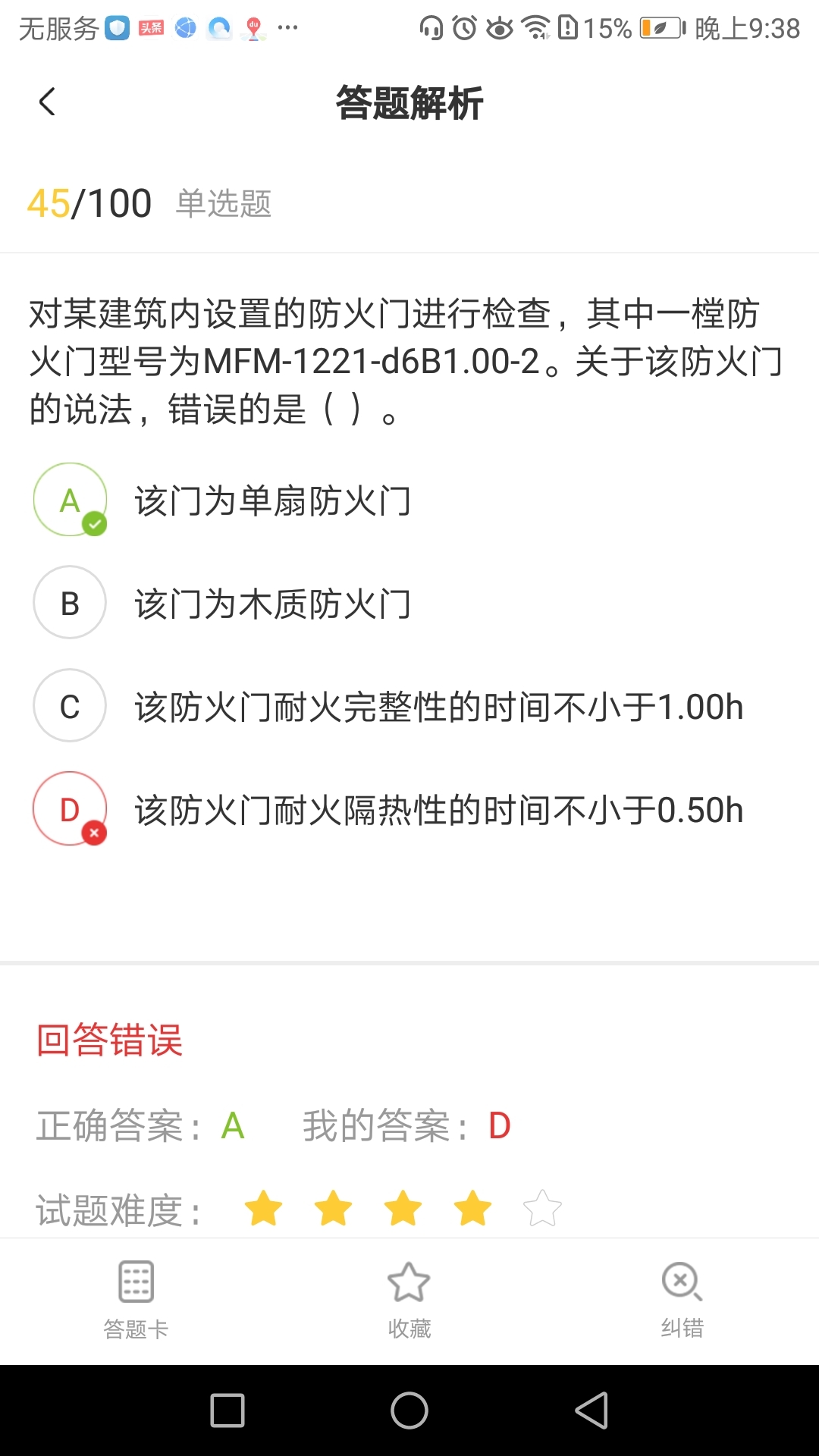The width and height of the screenshot is (819, 1456).
Task: Open 纠错 to report an error
Action: click(682, 1301)
